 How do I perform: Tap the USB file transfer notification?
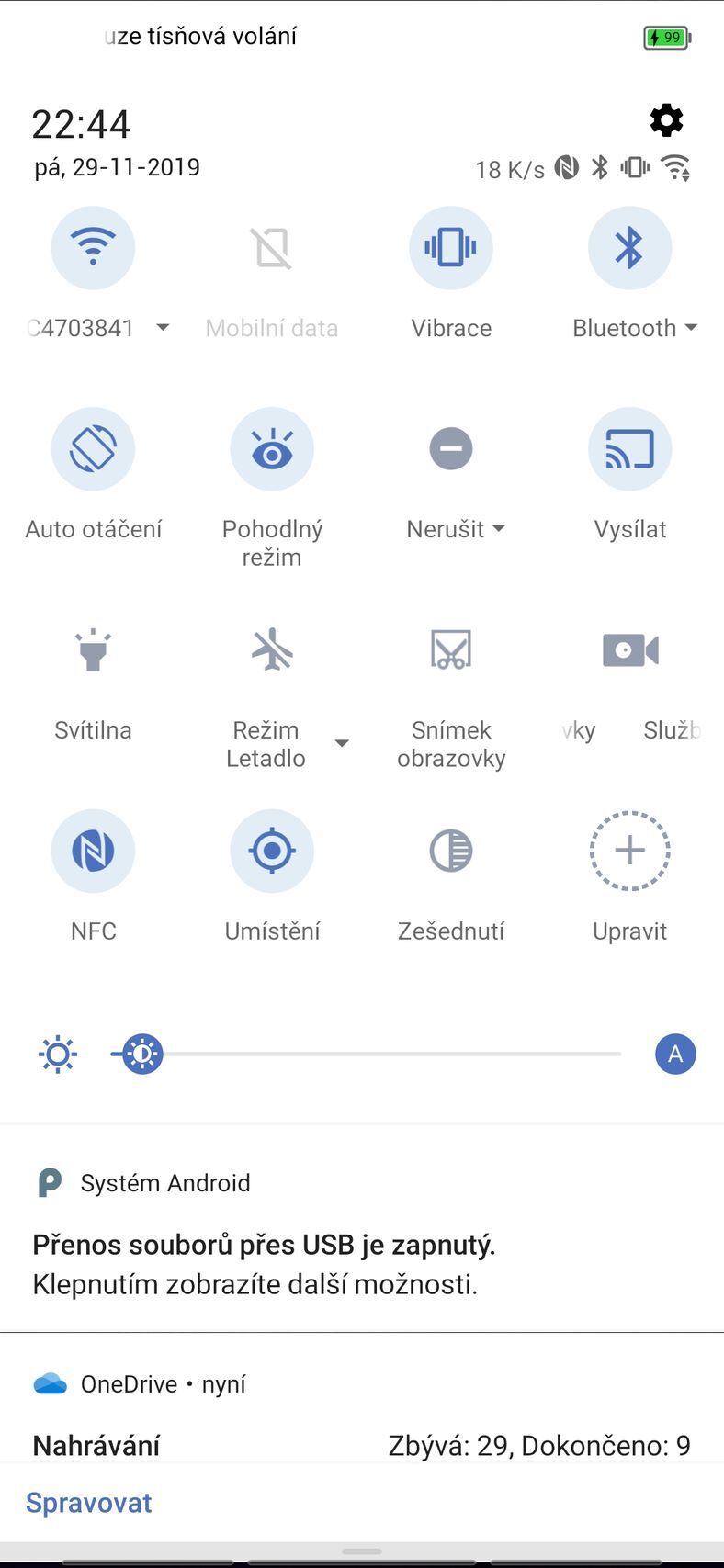[x=362, y=1245]
